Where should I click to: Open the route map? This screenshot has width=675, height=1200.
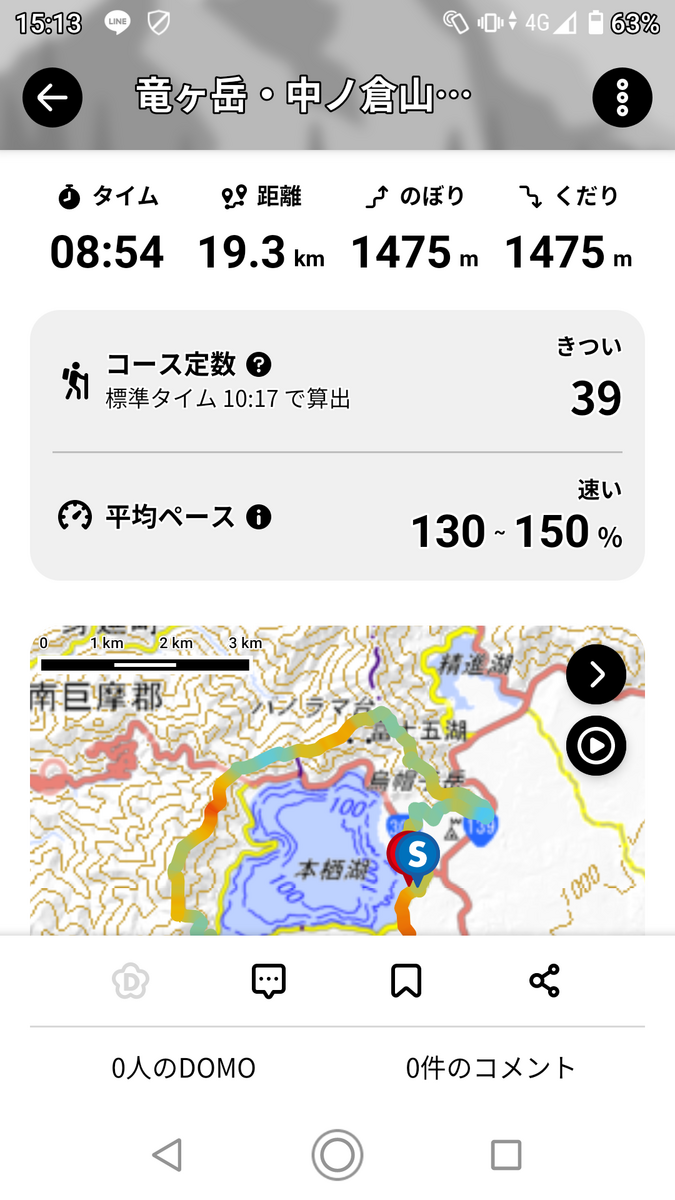coord(300,800)
